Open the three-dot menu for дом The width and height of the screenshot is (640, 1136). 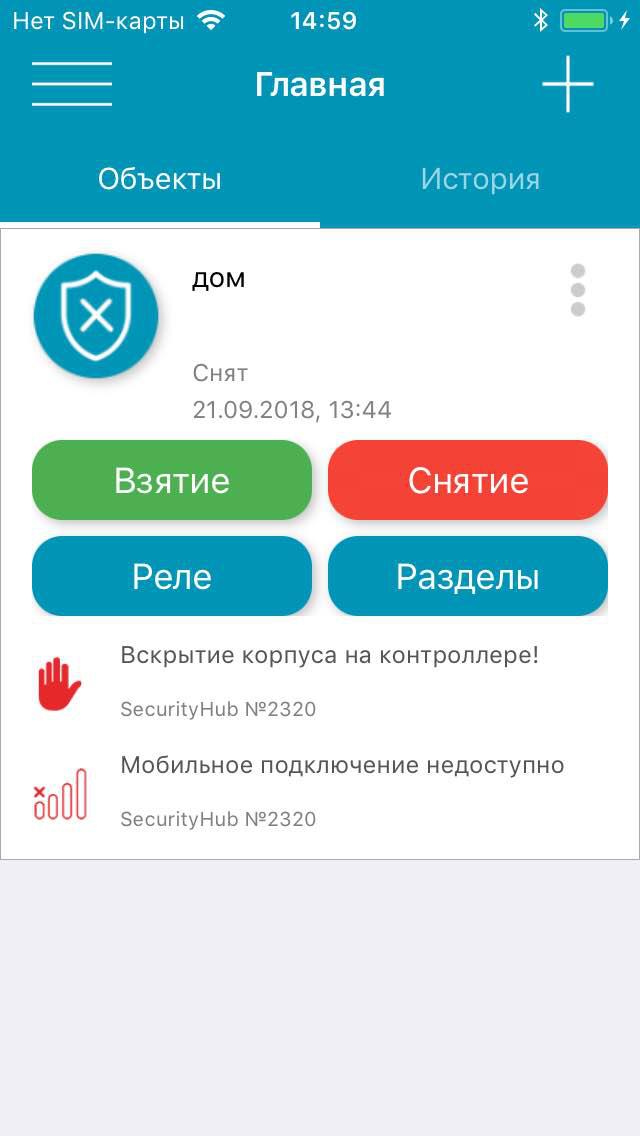(x=578, y=290)
